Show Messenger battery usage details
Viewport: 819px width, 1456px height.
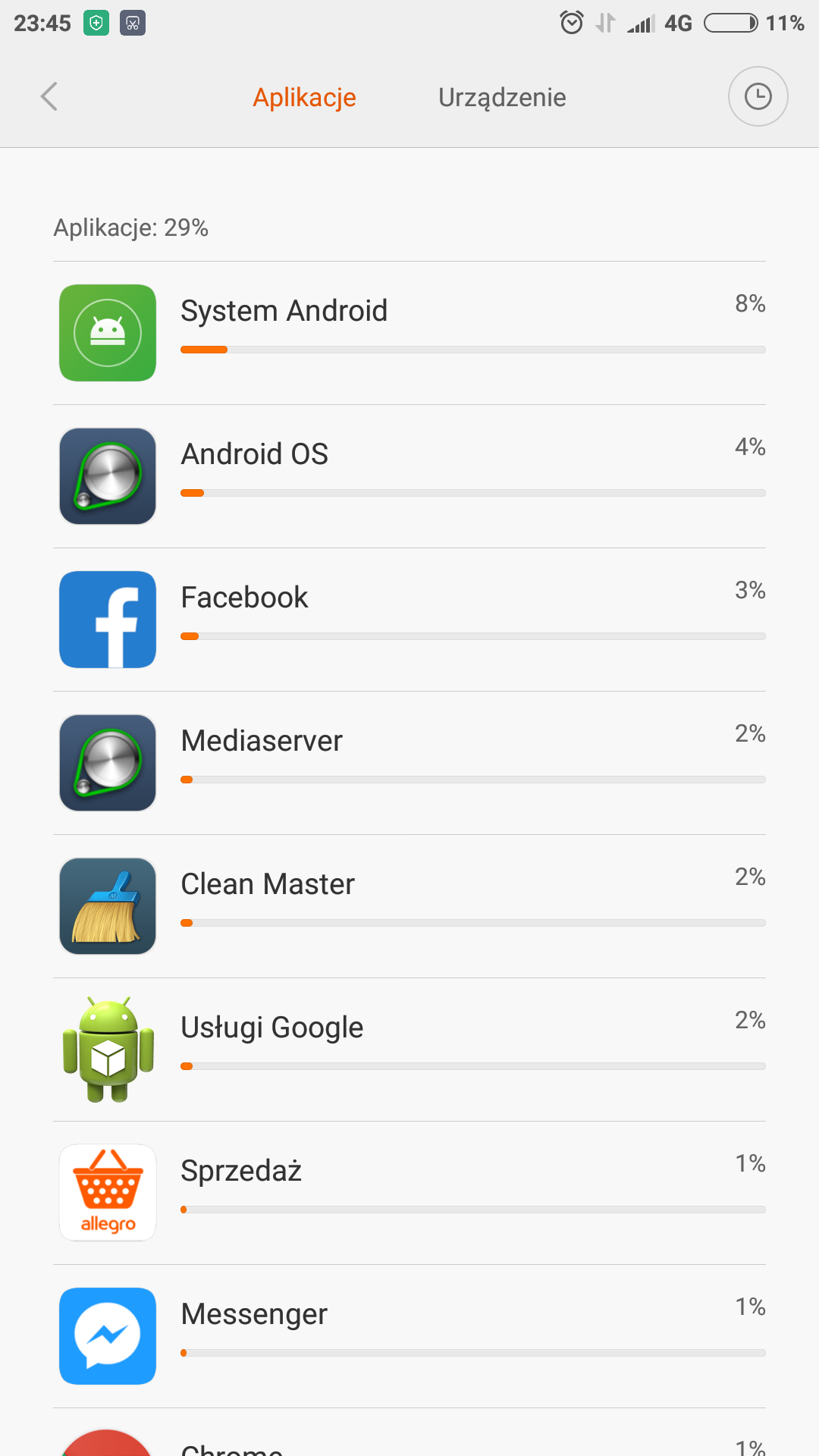pos(409,1335)
